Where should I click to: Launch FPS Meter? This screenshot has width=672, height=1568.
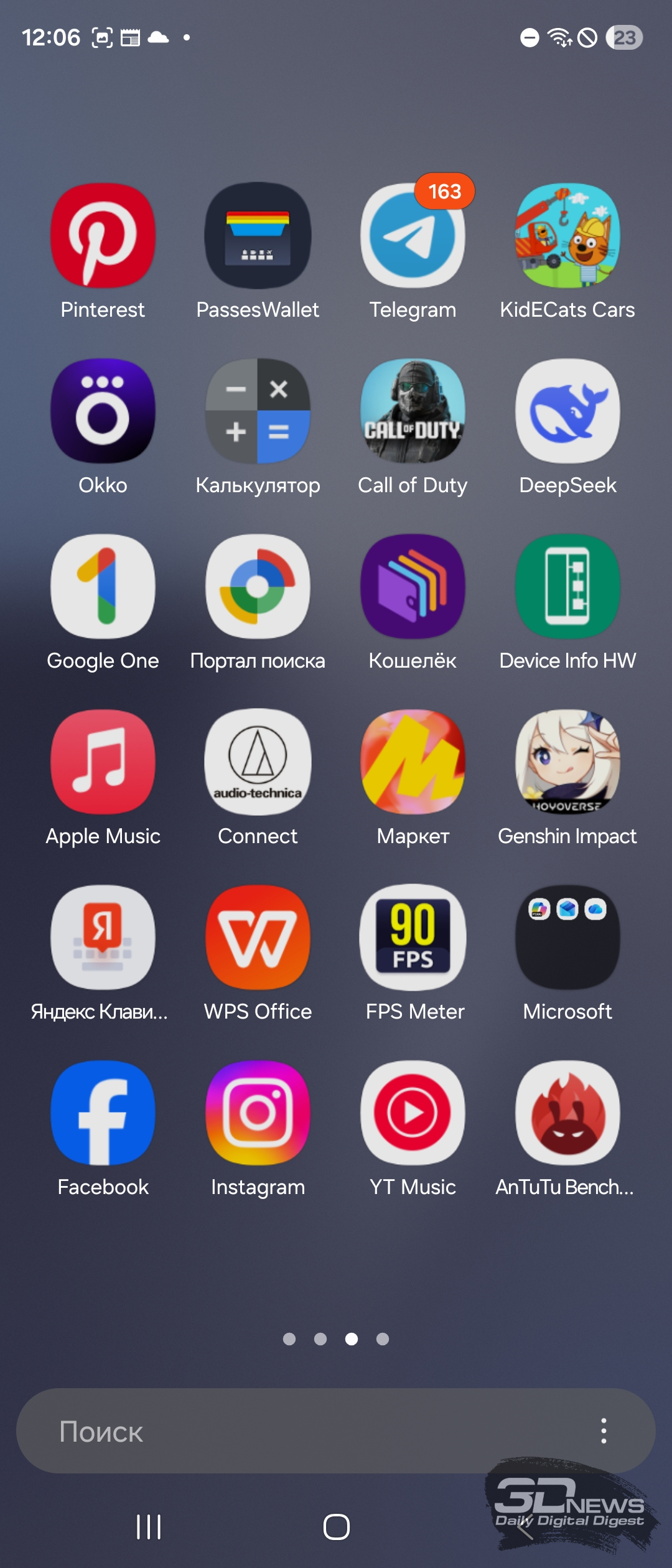(413, 937)
